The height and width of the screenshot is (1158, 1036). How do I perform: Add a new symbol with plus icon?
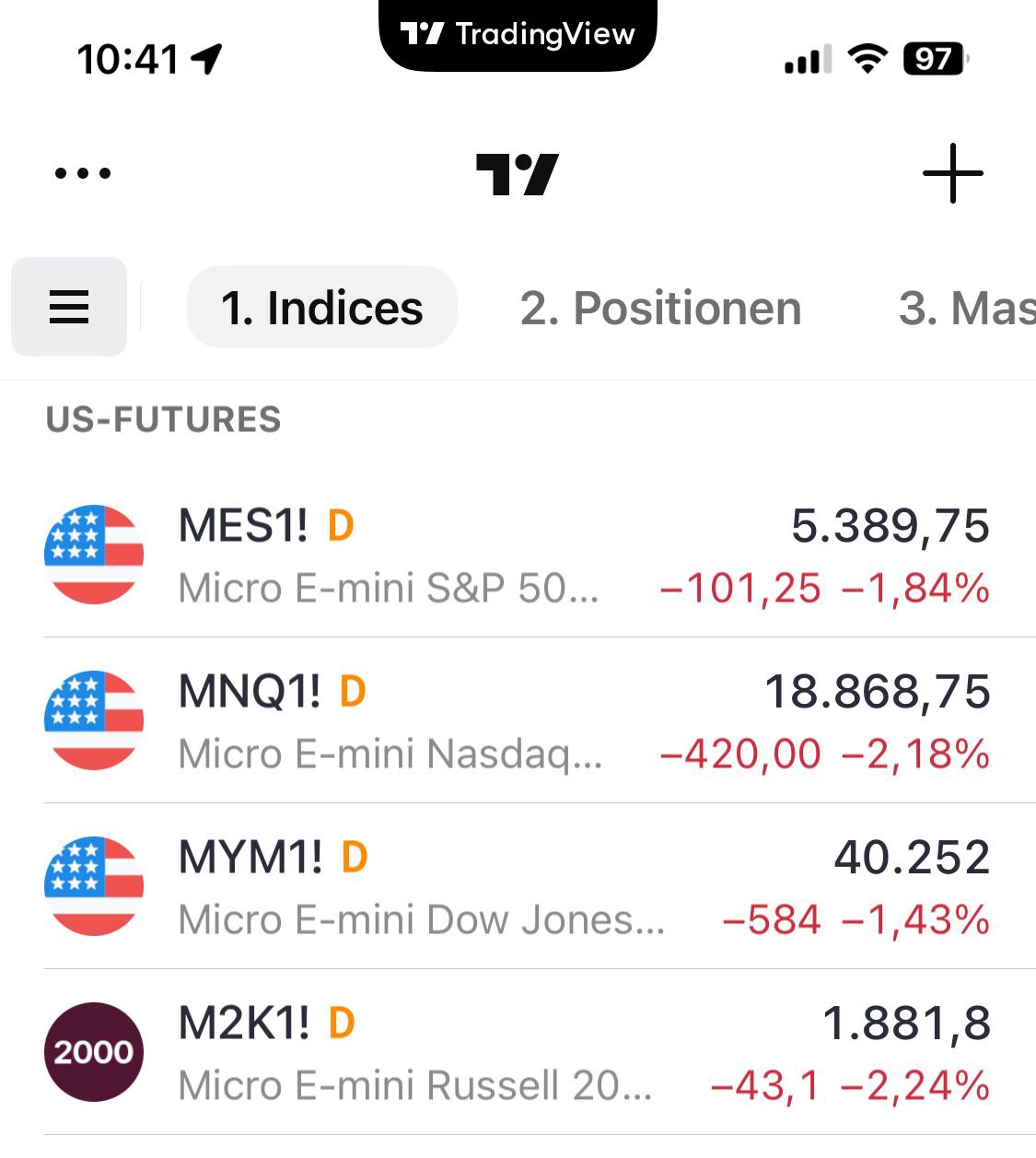click(x=952, y=173)
